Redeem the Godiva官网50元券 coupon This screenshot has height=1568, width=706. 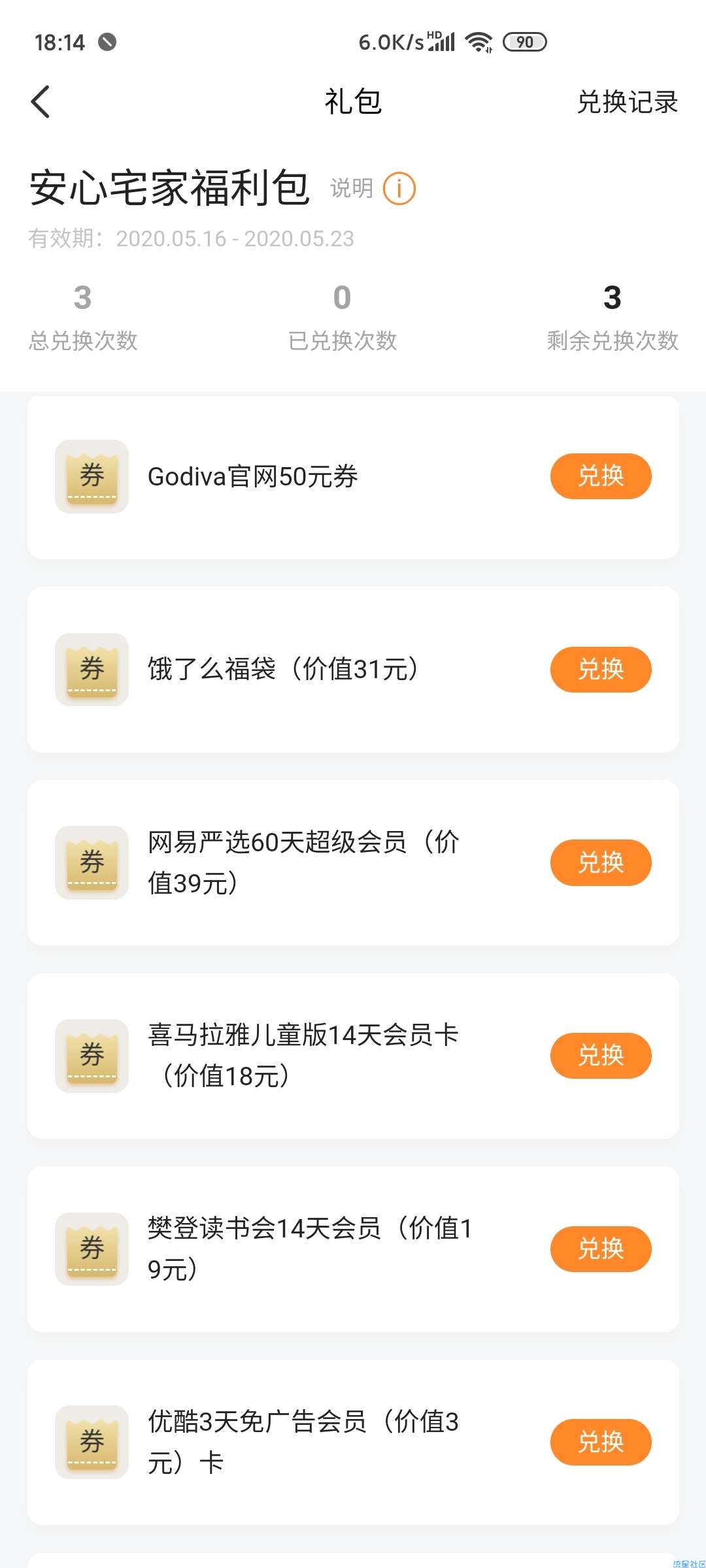pyautogui.click(x=601, y=476)
